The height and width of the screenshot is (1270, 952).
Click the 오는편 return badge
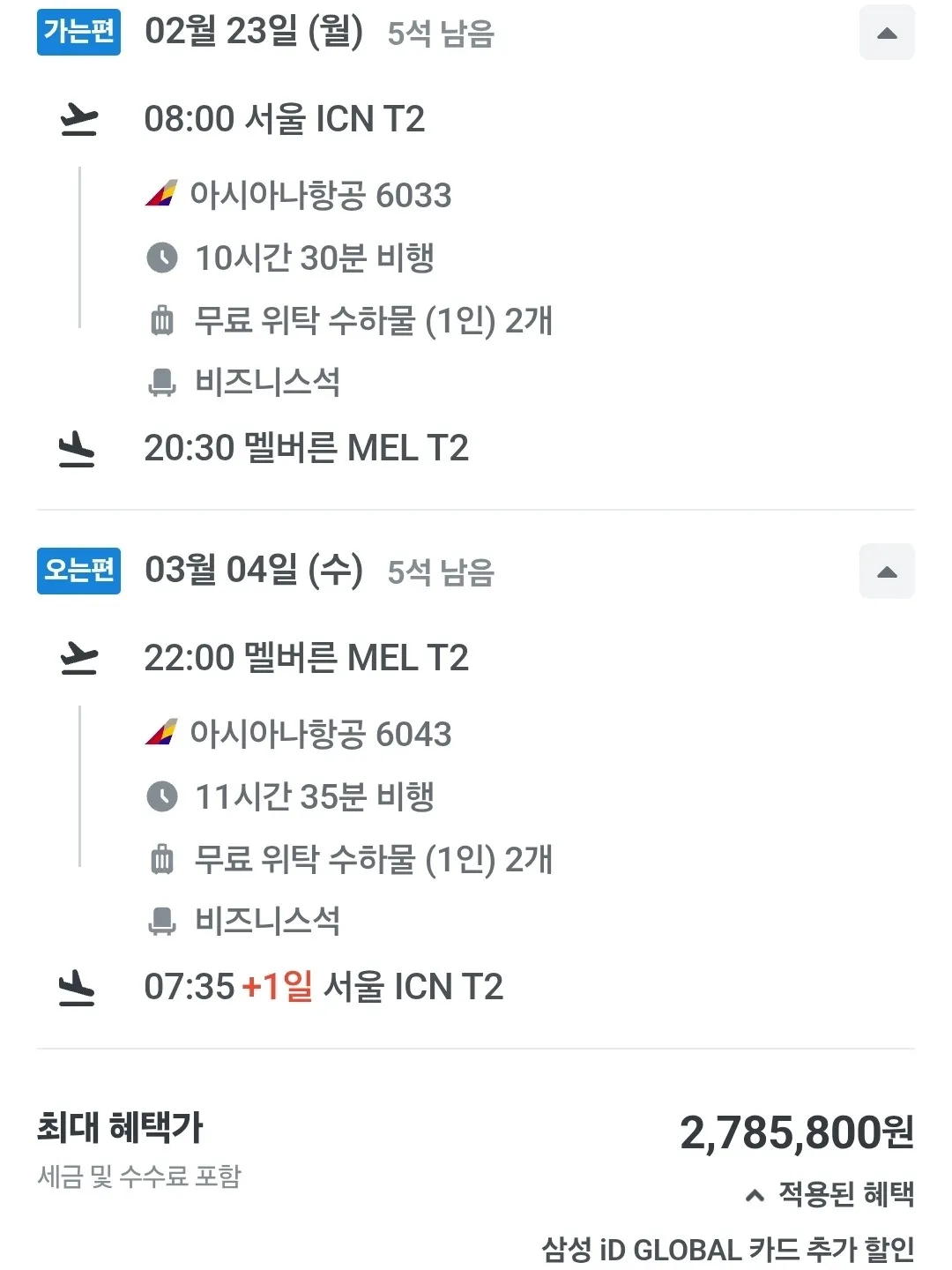78,571
